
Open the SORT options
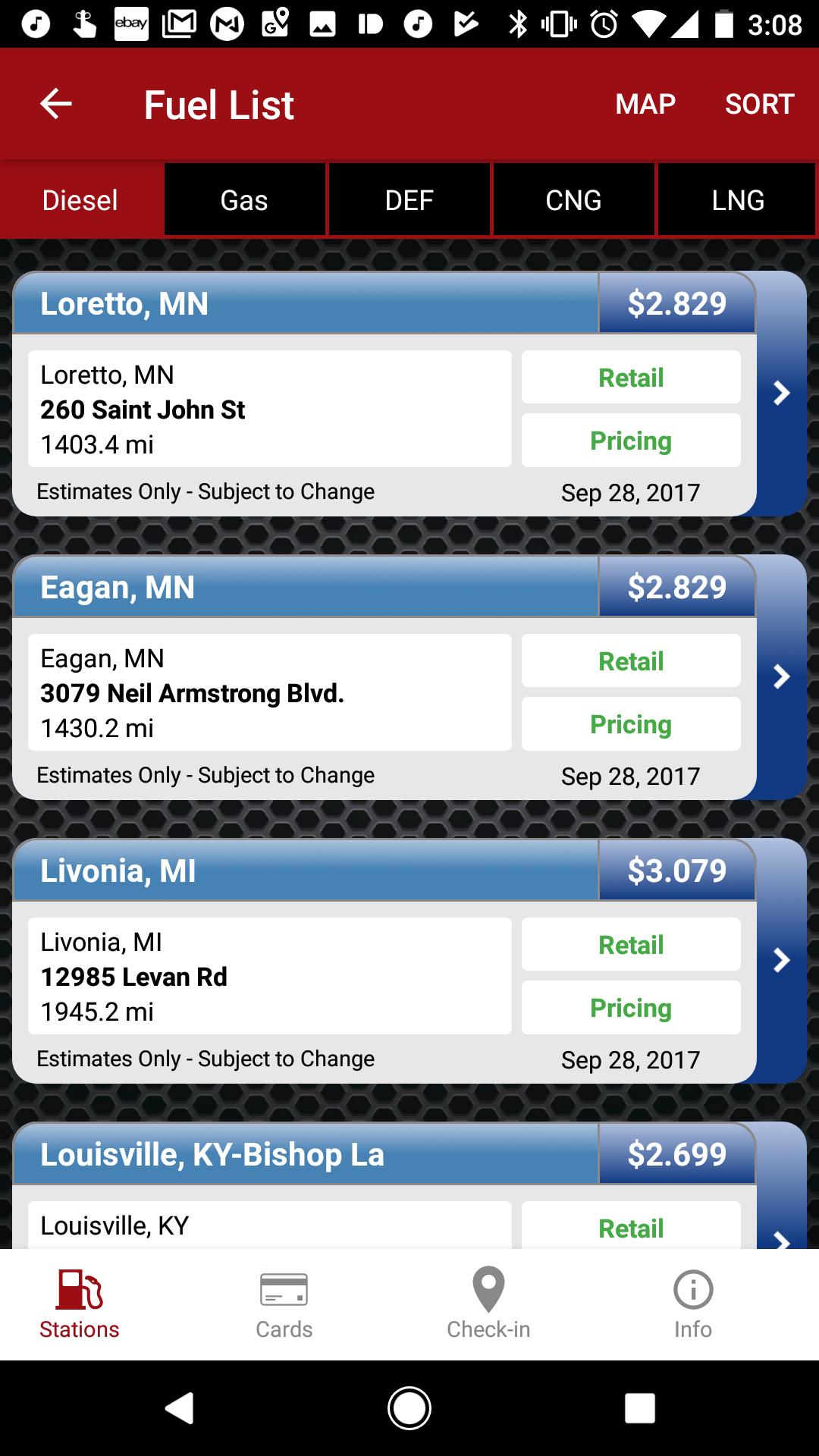coord(759,104)
